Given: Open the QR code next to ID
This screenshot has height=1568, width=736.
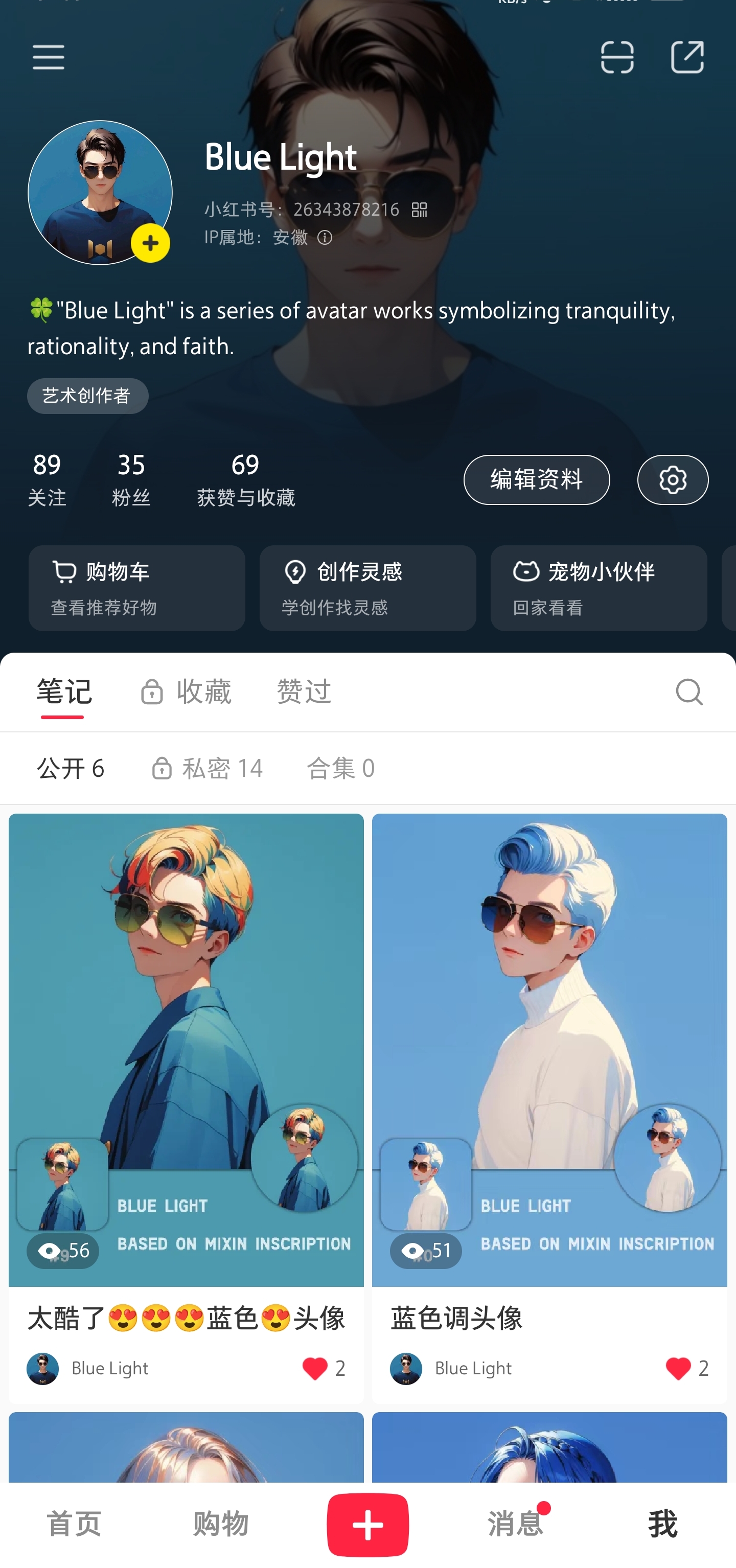Looking at the screenshot, I should (x=420, y=210).
